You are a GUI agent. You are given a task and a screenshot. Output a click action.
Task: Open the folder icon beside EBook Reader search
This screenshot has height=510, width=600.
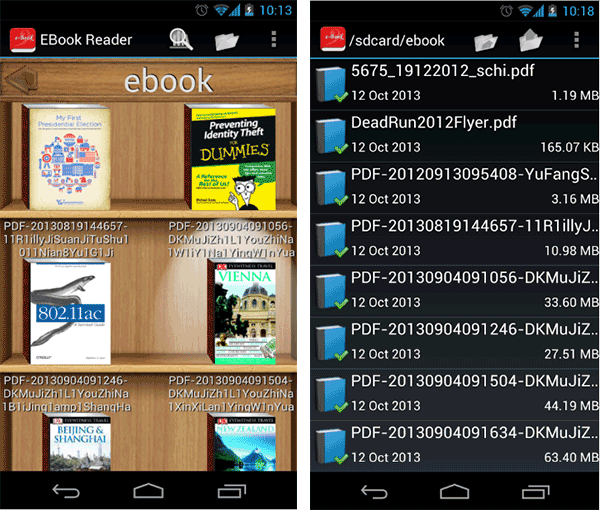click(x=228, y=41)
